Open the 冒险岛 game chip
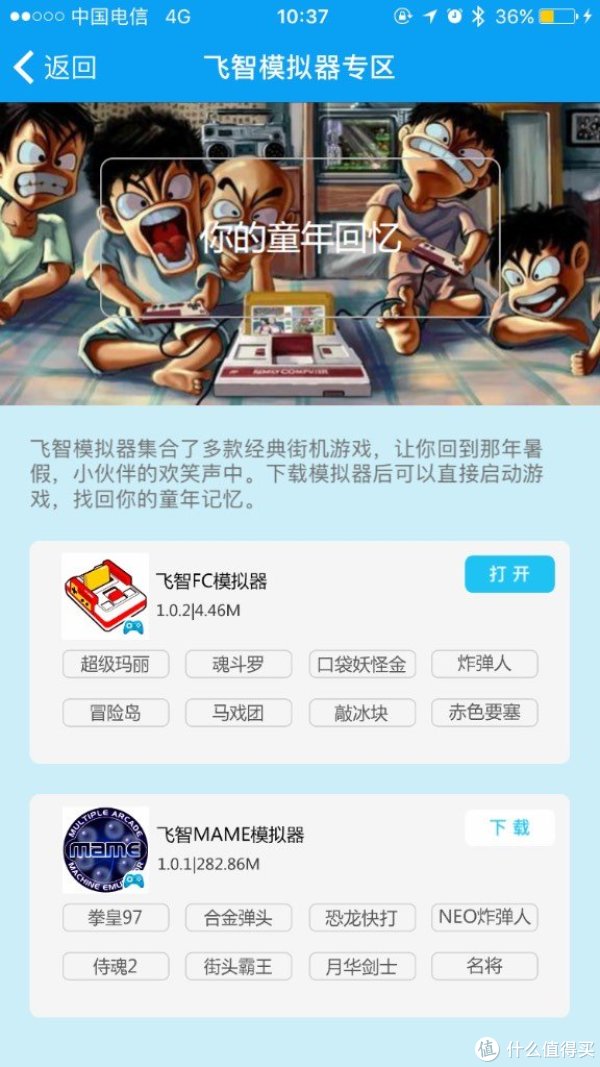 [116, 713]
